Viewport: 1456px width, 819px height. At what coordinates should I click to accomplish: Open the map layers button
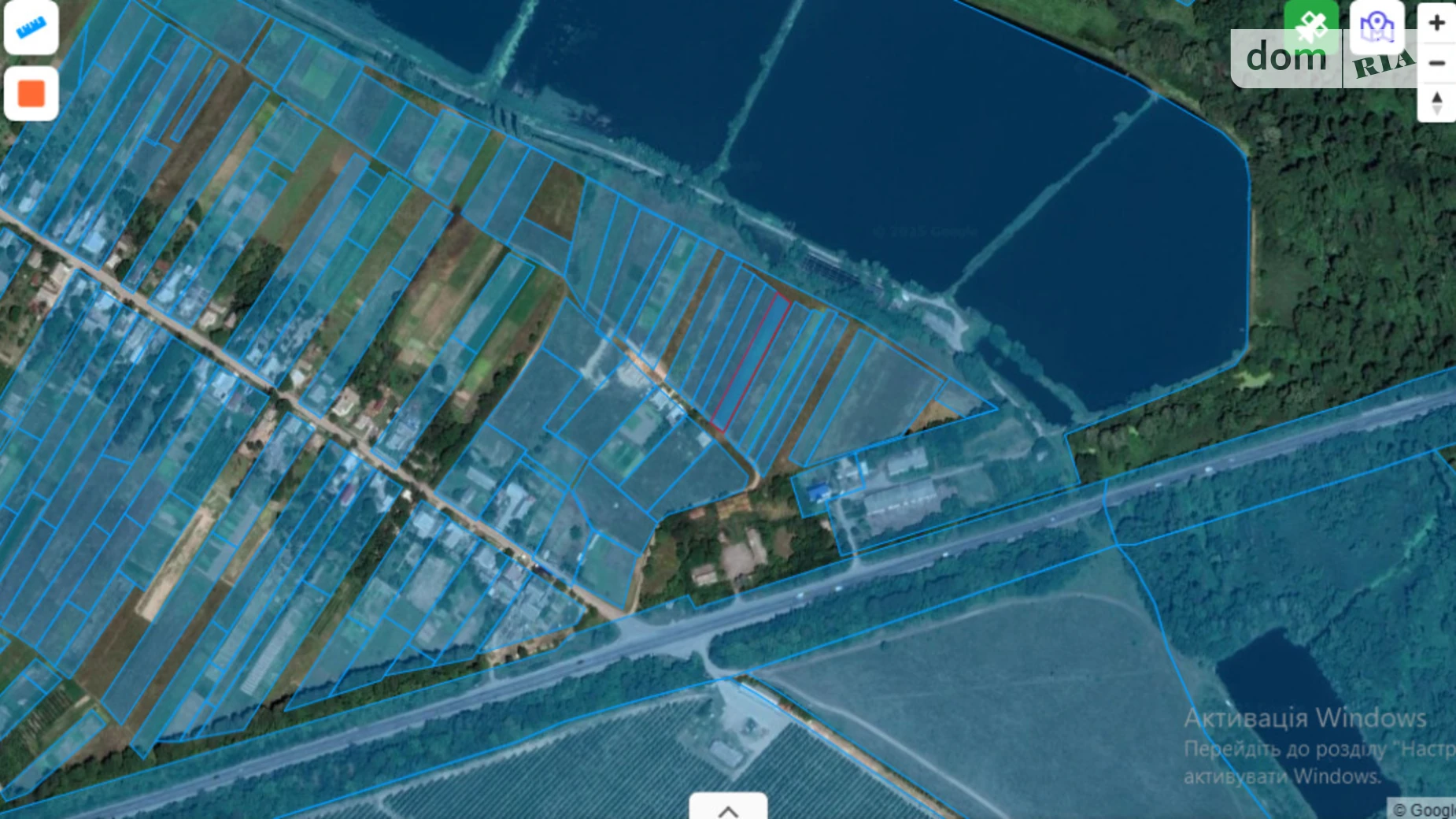click(1377, 27)
